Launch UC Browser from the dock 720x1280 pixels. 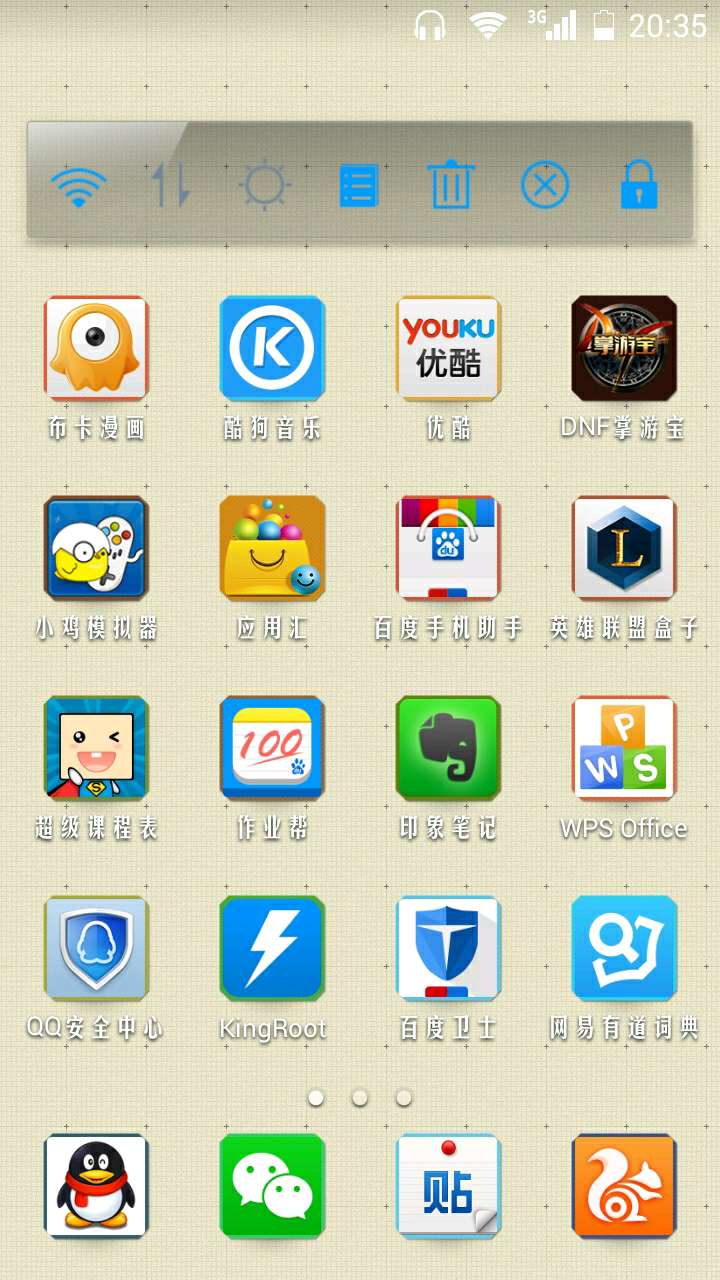point(624,1186)
